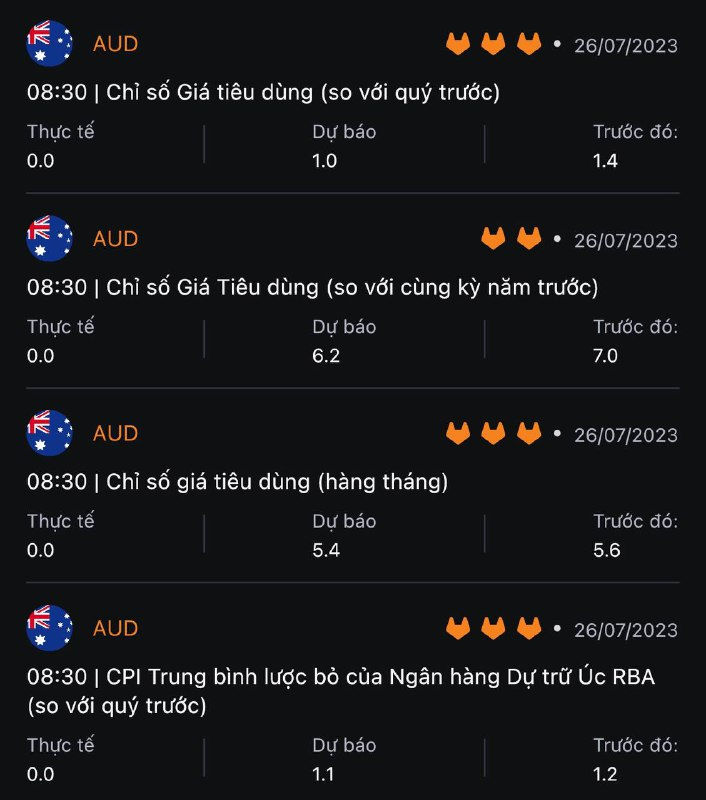Viewport: 706px width, 800px height.
Task: View the Chỉ số giá tiêu dùng (hàng tháng) event
Action: coord(237,482)
